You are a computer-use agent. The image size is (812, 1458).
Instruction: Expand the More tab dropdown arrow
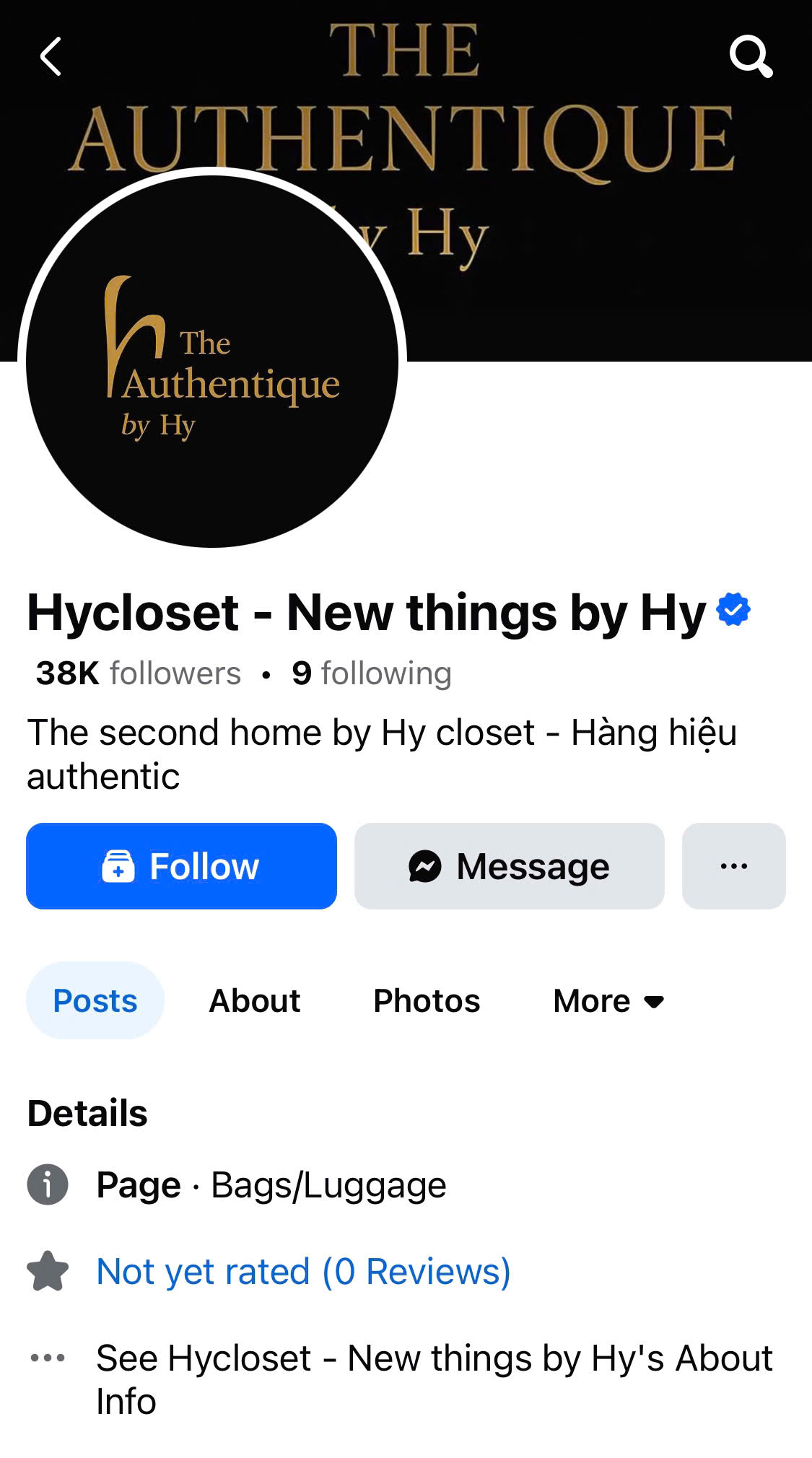(652, 1002)
